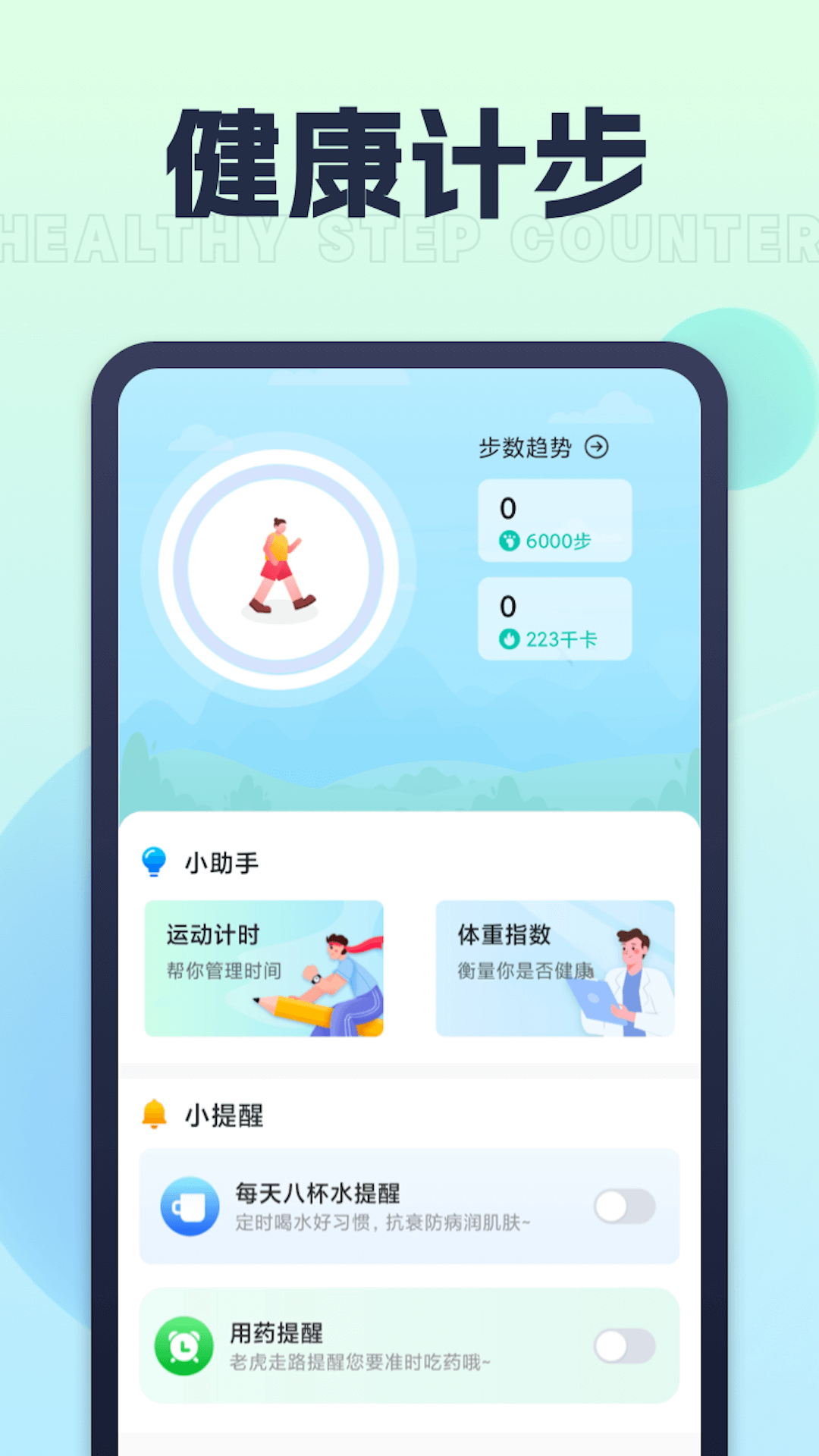The width and height of the screenshot is (819, 1456).
Task: Switch to the 体重指数 section
Action: tap(554, 968)
